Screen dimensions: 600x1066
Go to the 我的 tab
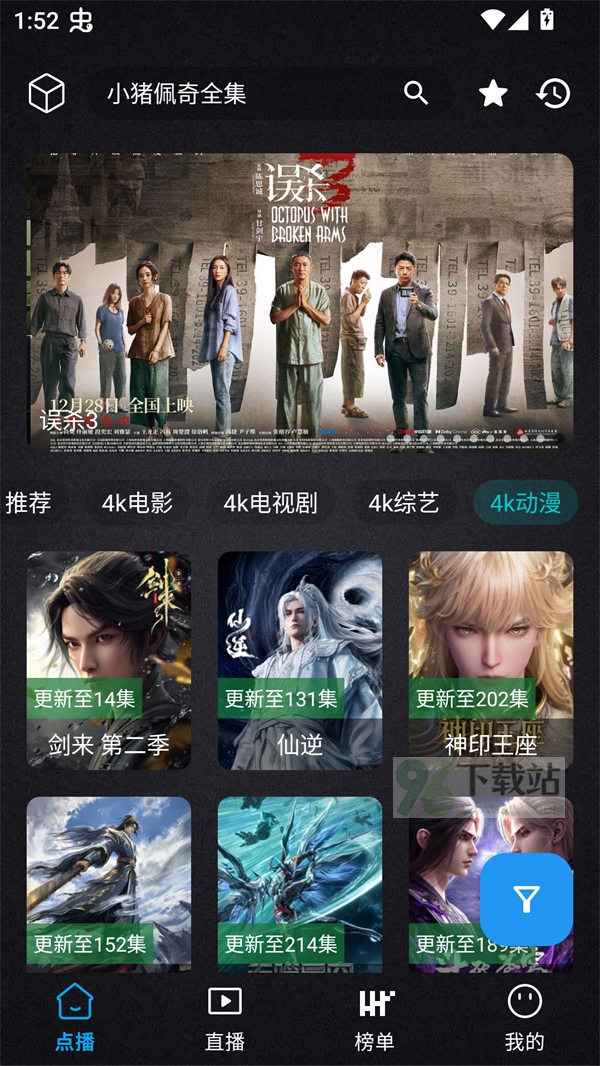(x=524, y=1018)
